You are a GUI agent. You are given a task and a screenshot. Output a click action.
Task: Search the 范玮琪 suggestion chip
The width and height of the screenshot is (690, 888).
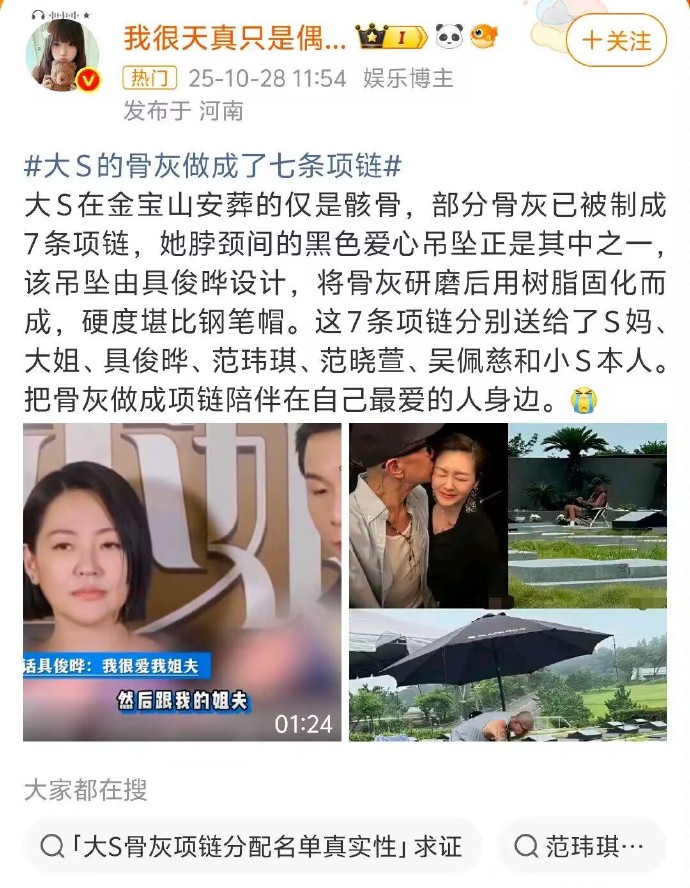click(x=582, y=847)
